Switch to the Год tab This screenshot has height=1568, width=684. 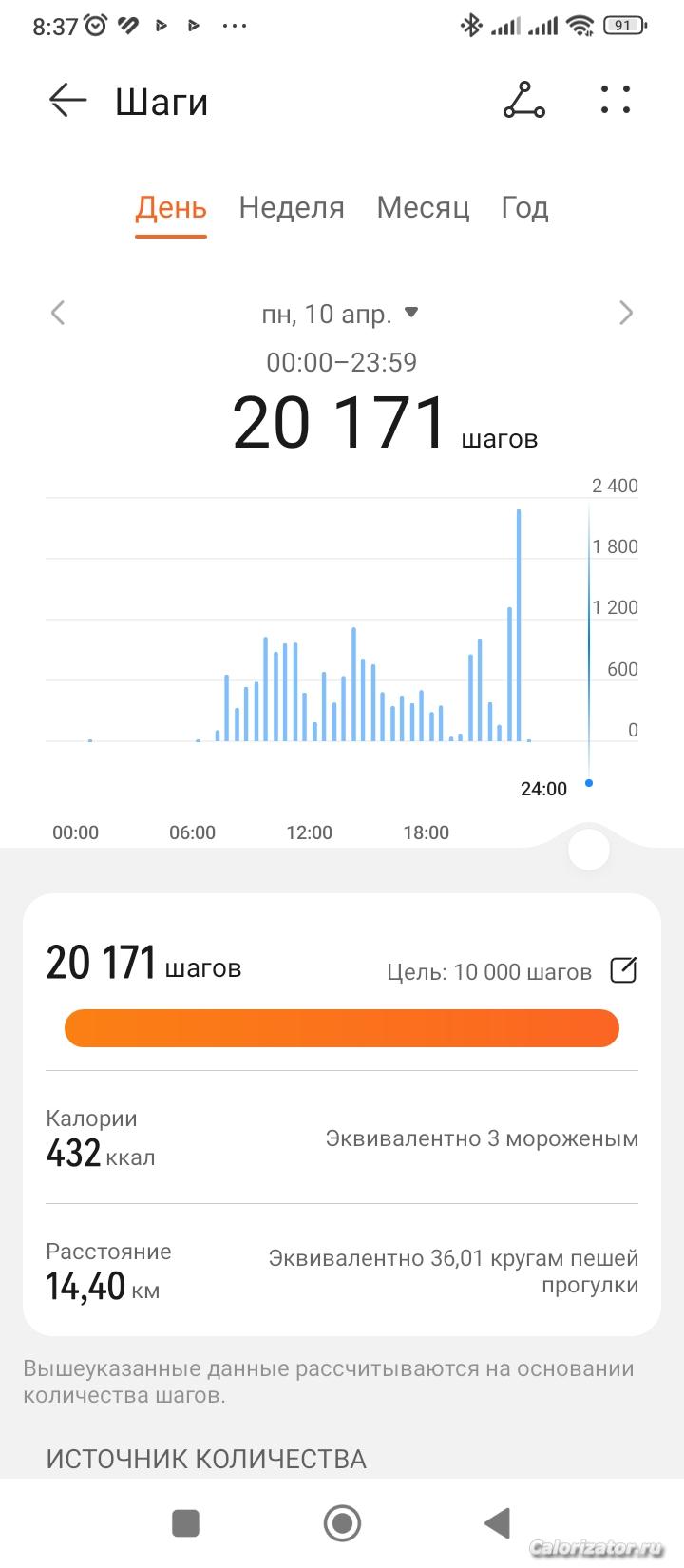[x=524, y=208]
